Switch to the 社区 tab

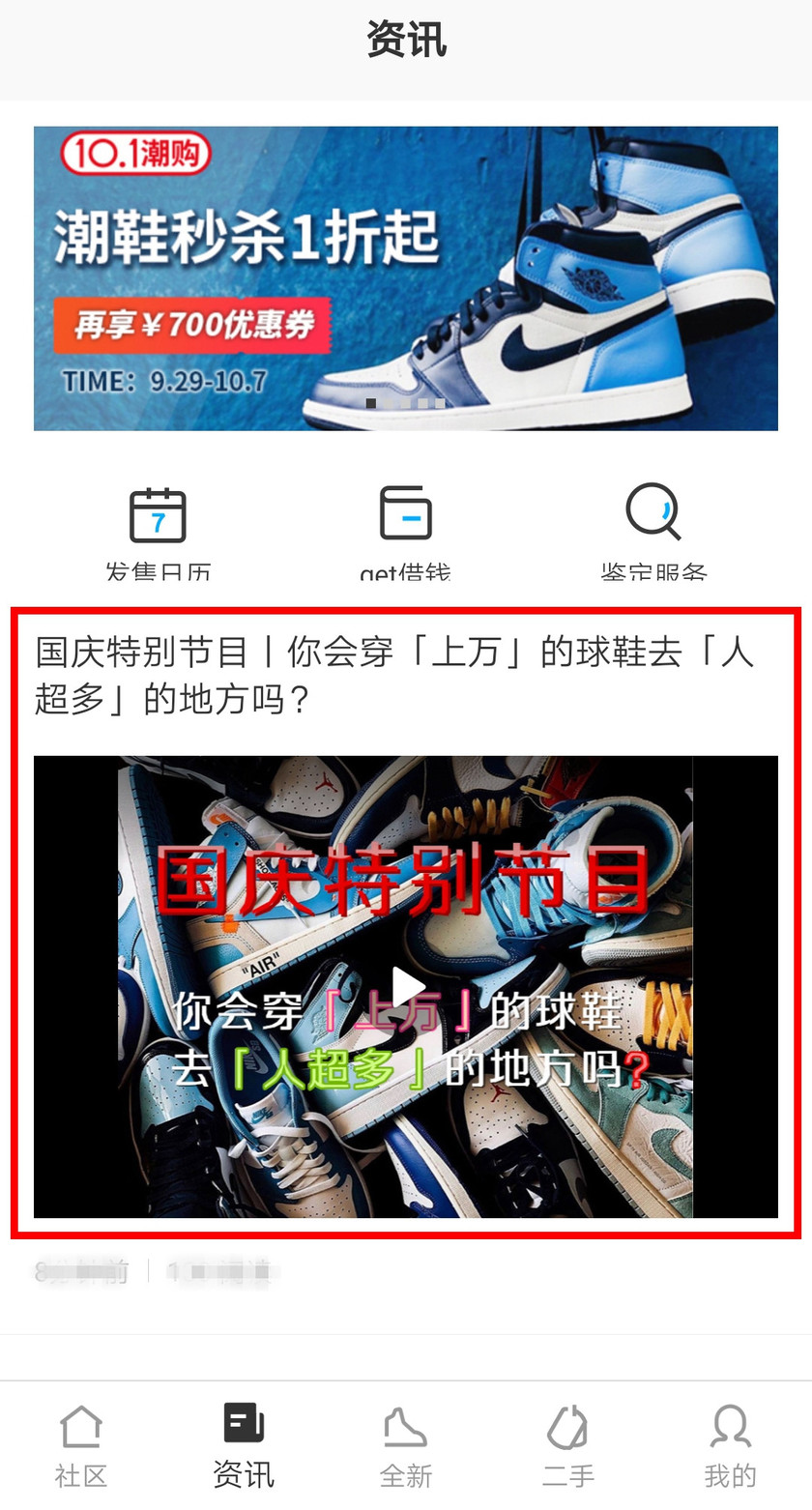81,1442
